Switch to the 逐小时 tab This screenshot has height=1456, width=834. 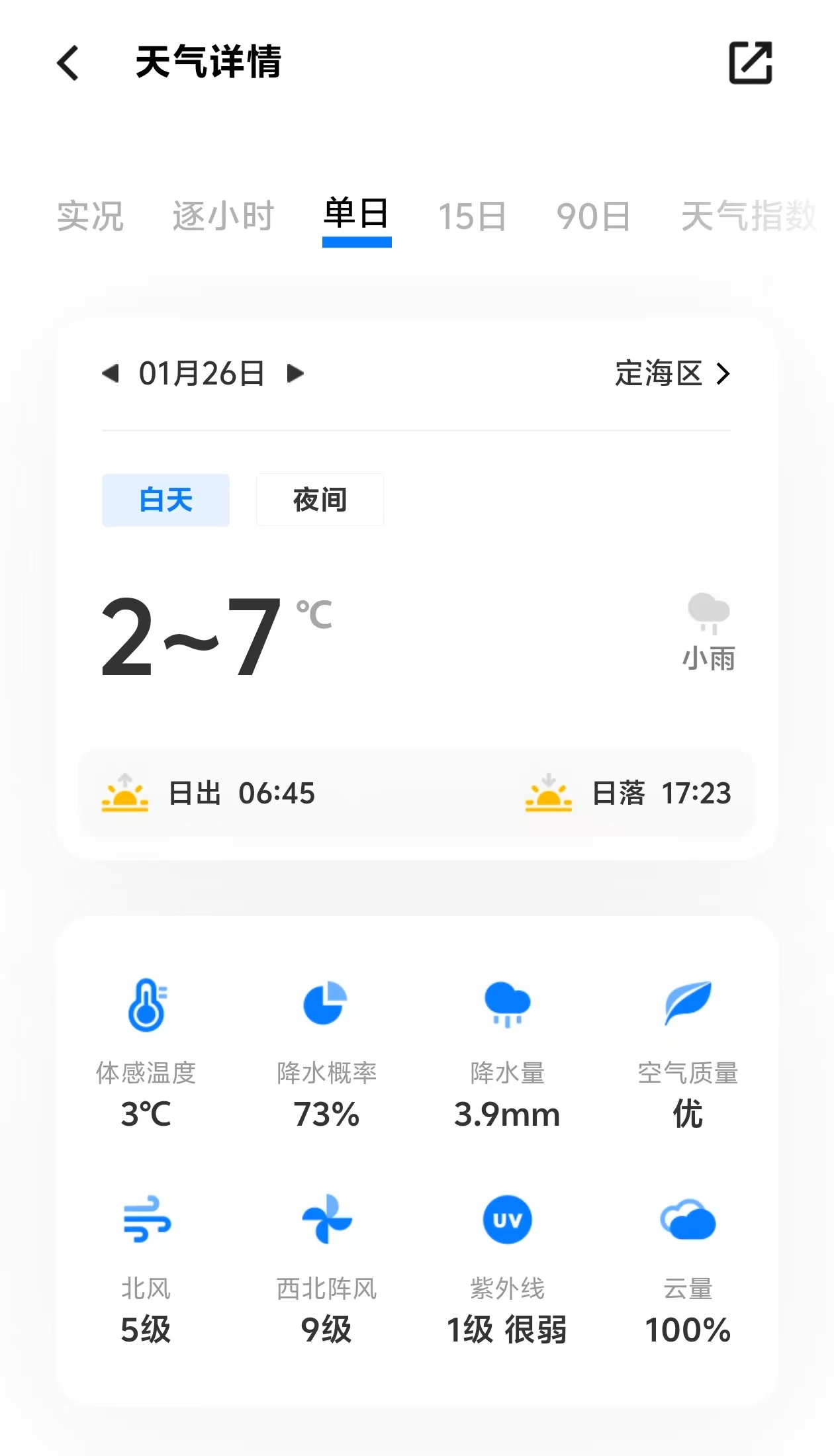[x=223, y=216]
